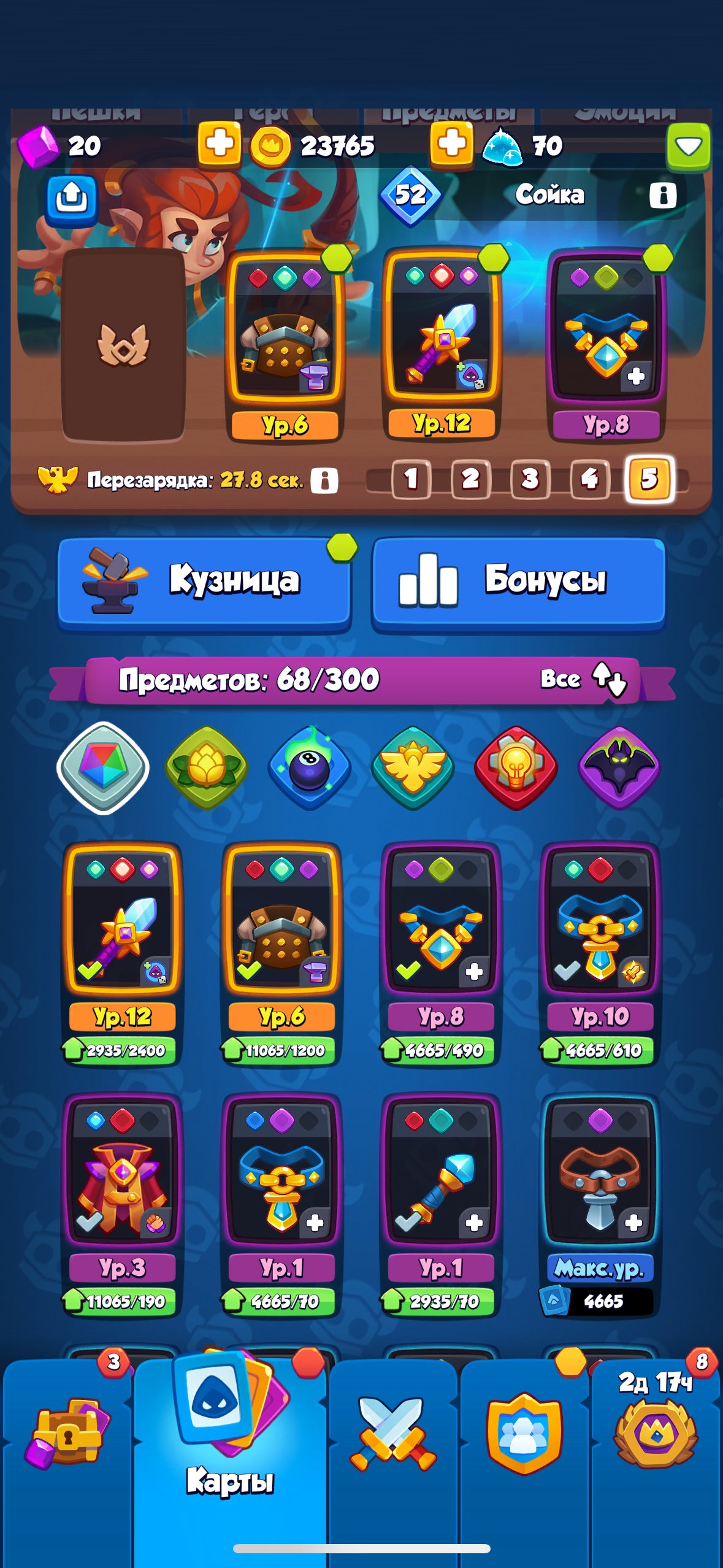Viewport: 723px width, 1568px height.
Task: Open inventory sword item Ур.12
Action: (123, 954)
